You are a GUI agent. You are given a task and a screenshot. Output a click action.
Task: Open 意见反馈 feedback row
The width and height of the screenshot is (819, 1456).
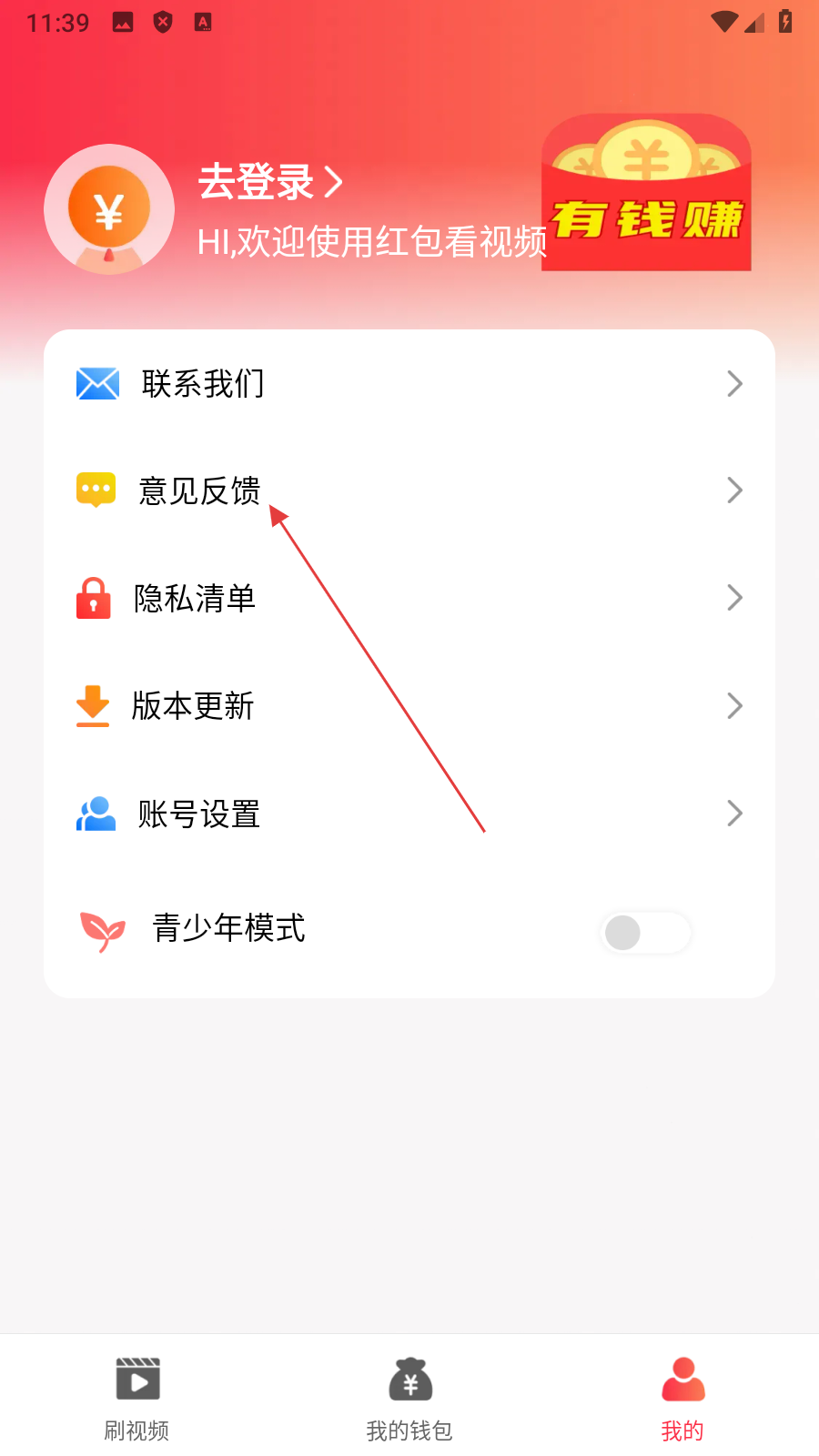pos(409,491)
